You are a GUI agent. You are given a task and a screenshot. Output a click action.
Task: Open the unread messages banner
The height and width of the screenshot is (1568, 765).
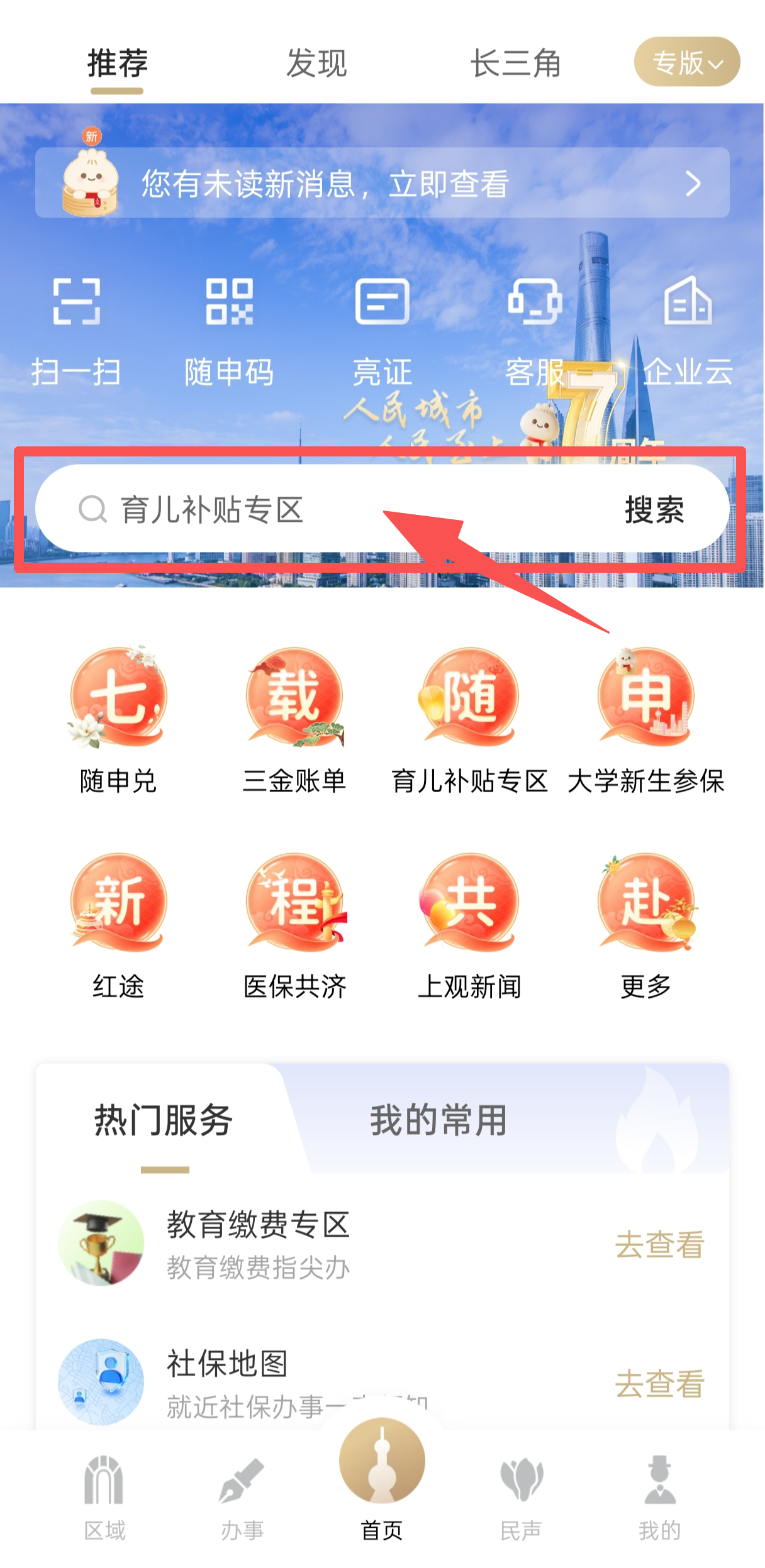[382, 184]
